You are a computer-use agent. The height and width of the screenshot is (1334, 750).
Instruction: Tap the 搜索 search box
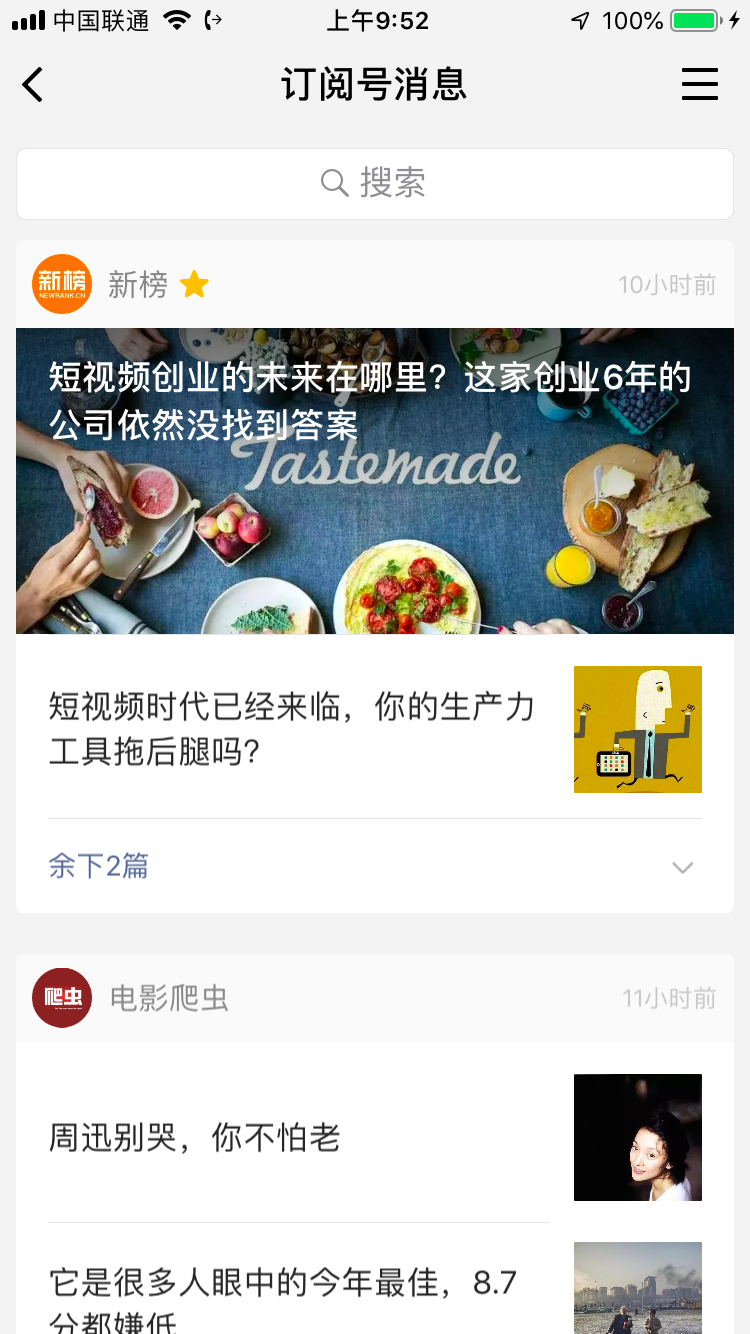click(375, 184)
